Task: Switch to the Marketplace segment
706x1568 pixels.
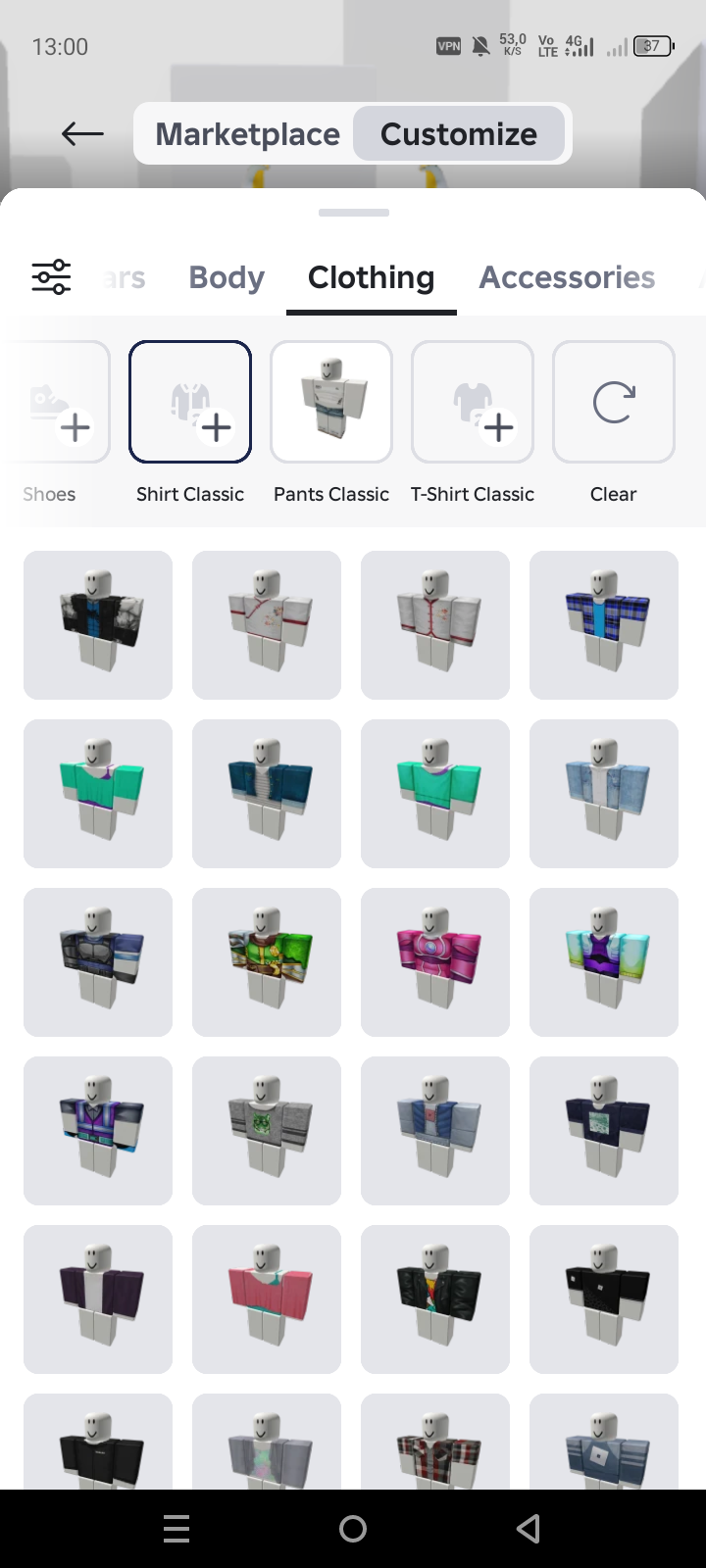Action: (247, 133)
